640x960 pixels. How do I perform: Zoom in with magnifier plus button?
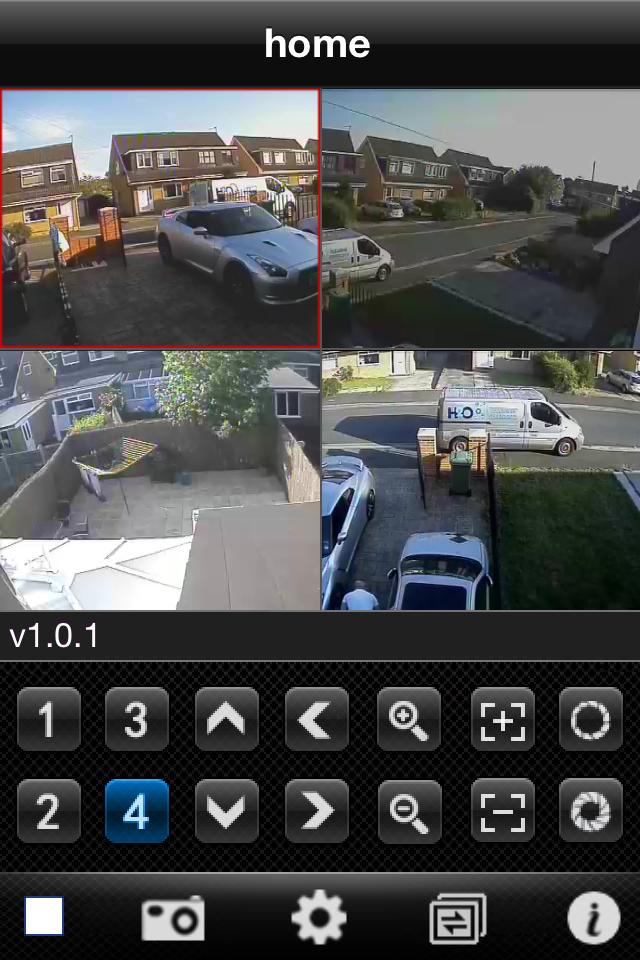pos(409,719)
